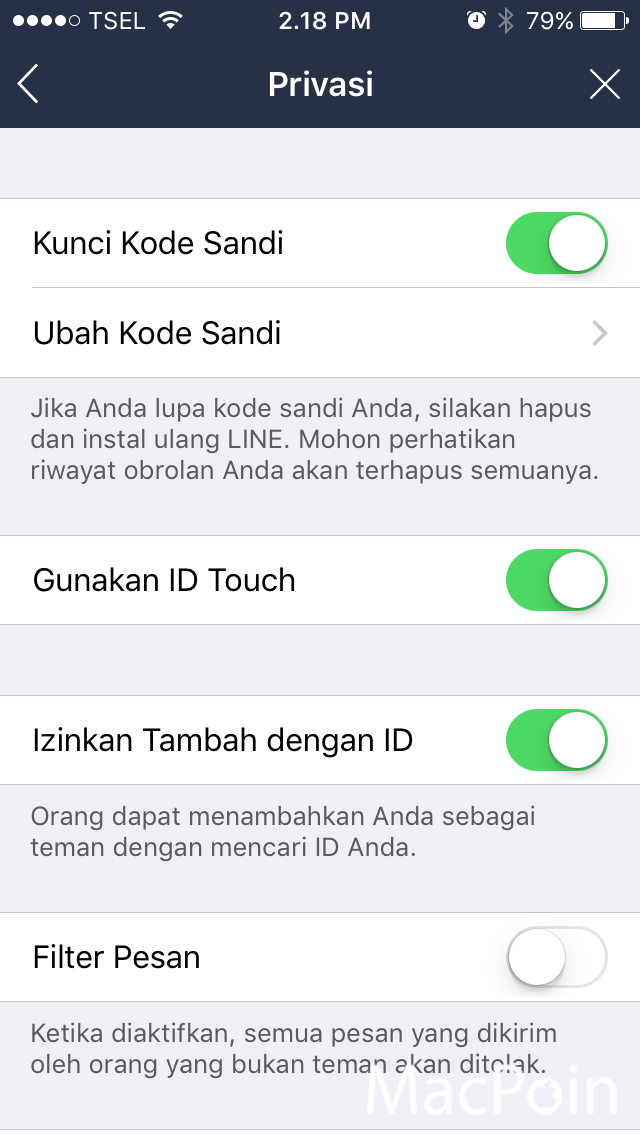This screenshot has height=1136, width=640.
Task: Open Ubah Kode Sandi
Action: click(x=320, y=333)
